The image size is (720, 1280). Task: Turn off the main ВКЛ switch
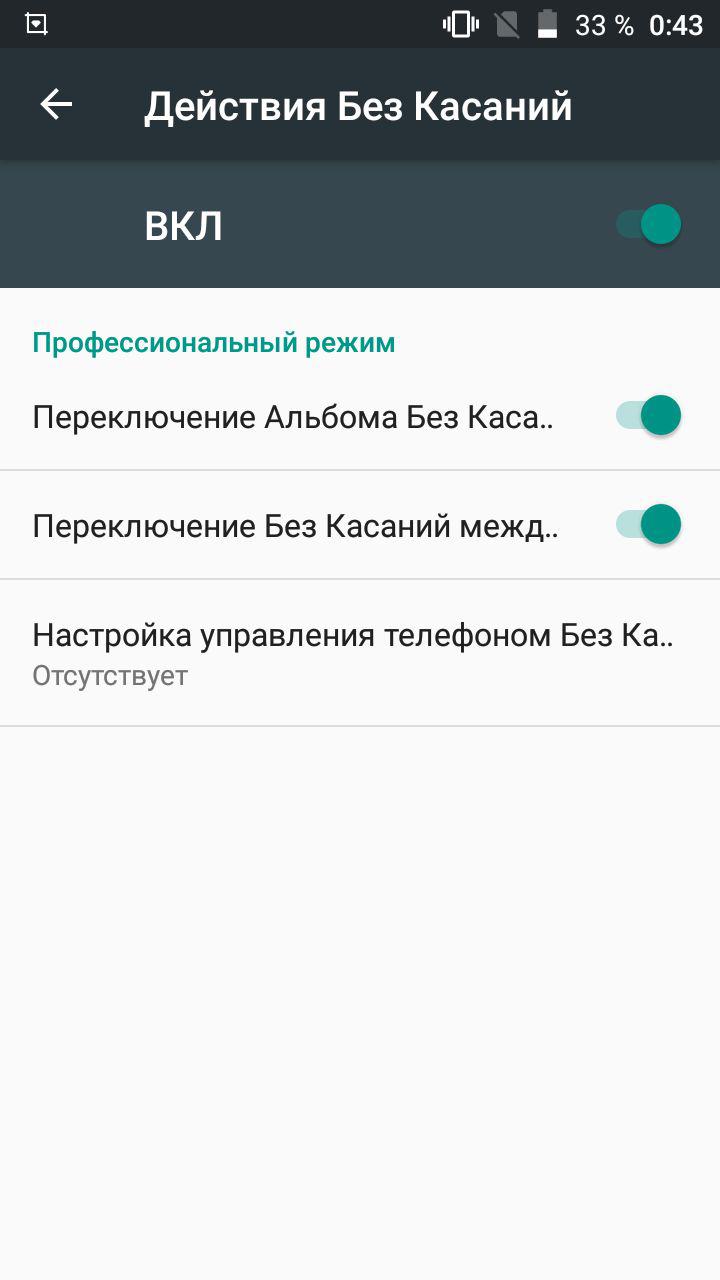coord(648,225)
